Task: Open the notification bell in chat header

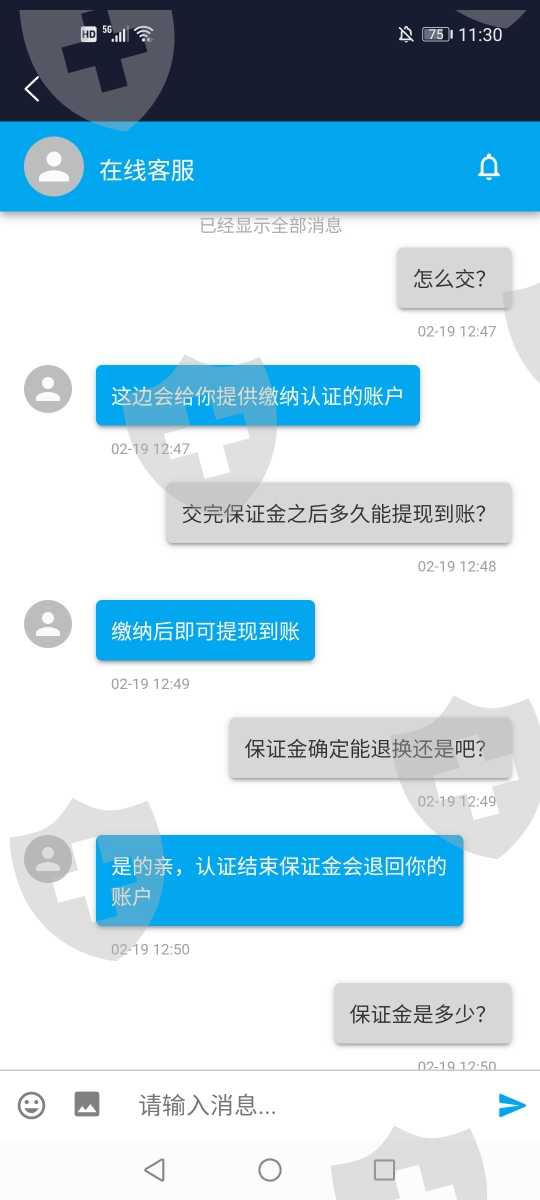Action: 489,167
